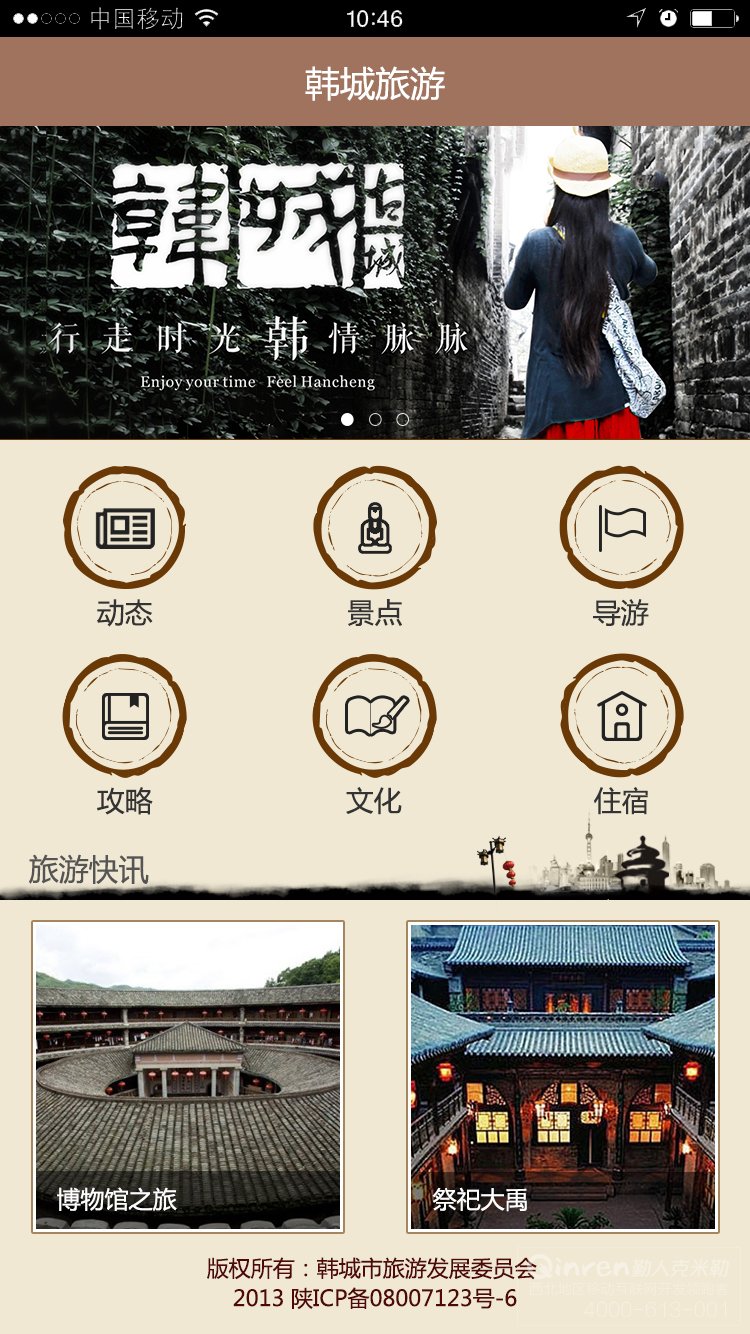Open the 博物馆之旅 news card
The width and height of the screenshot is (750, 1334).
(x=188, y=1077)
